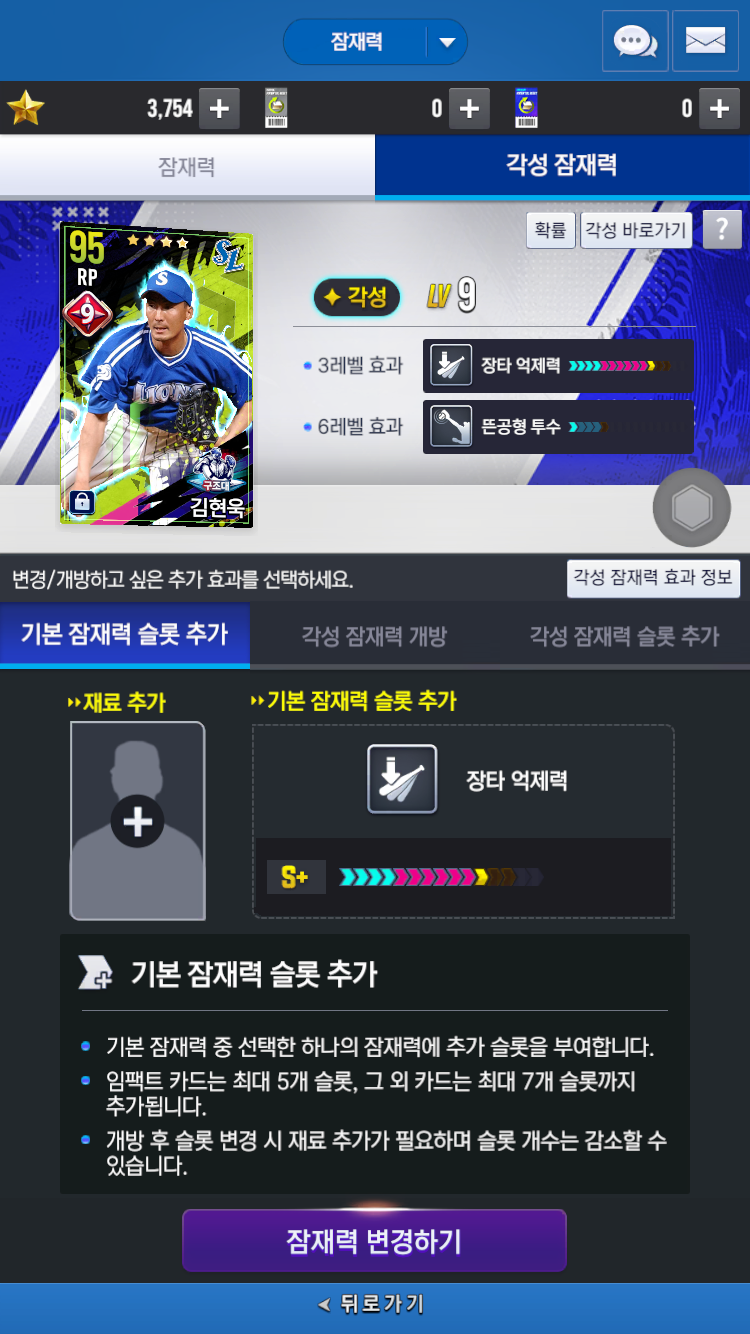Image resolution: width=750 pixels, height=1334 pixels.
Task: Add more stars with plus button
Action: (219, 109)
